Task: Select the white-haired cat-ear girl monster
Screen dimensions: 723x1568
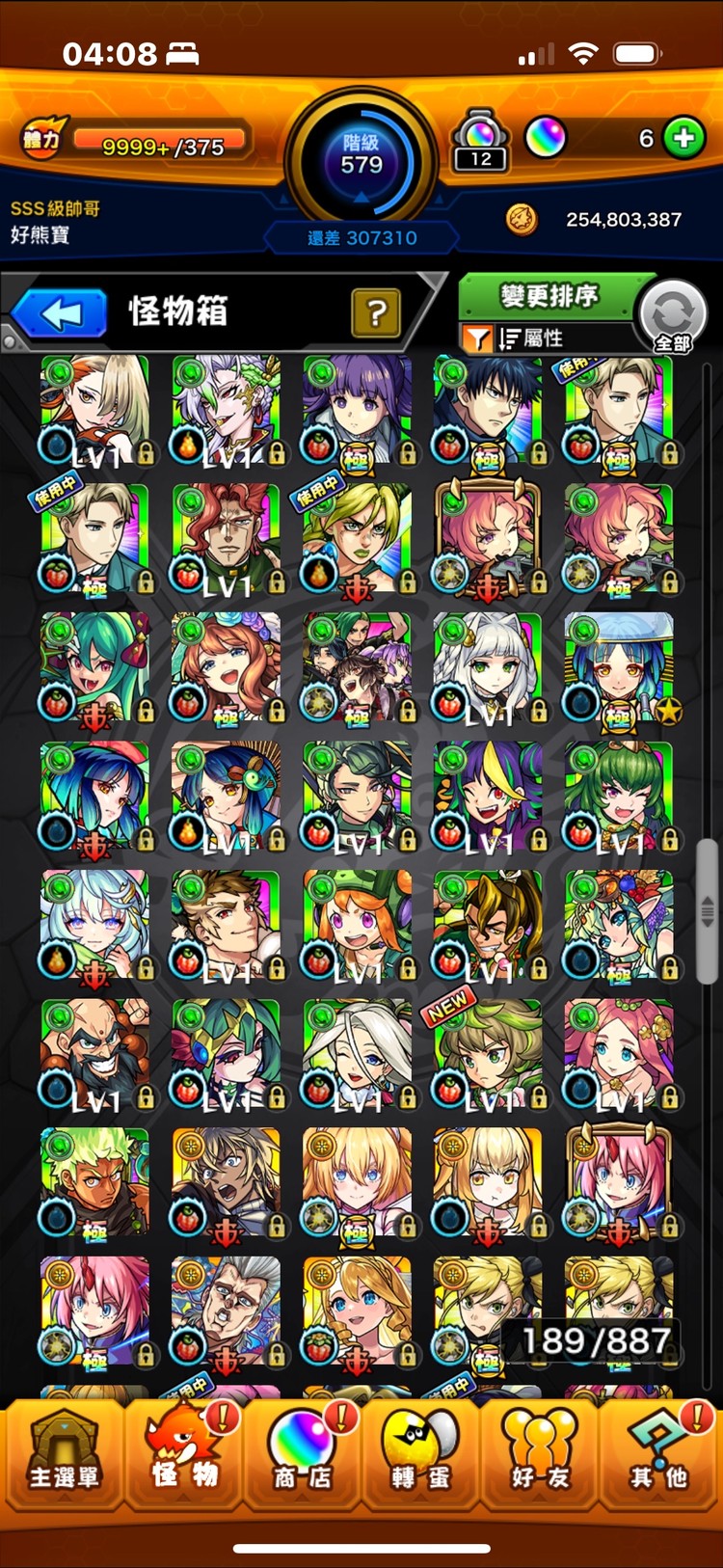Action: point(487,667)
